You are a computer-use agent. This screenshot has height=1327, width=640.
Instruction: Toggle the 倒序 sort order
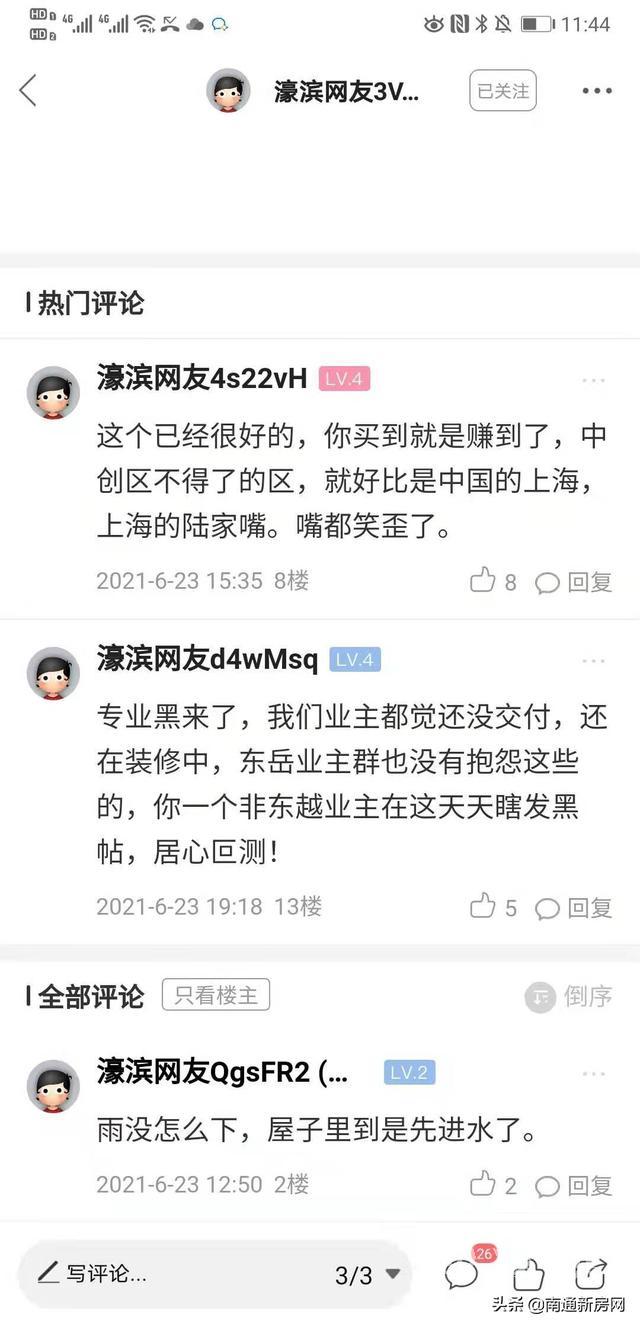click(x=568, y=996)
